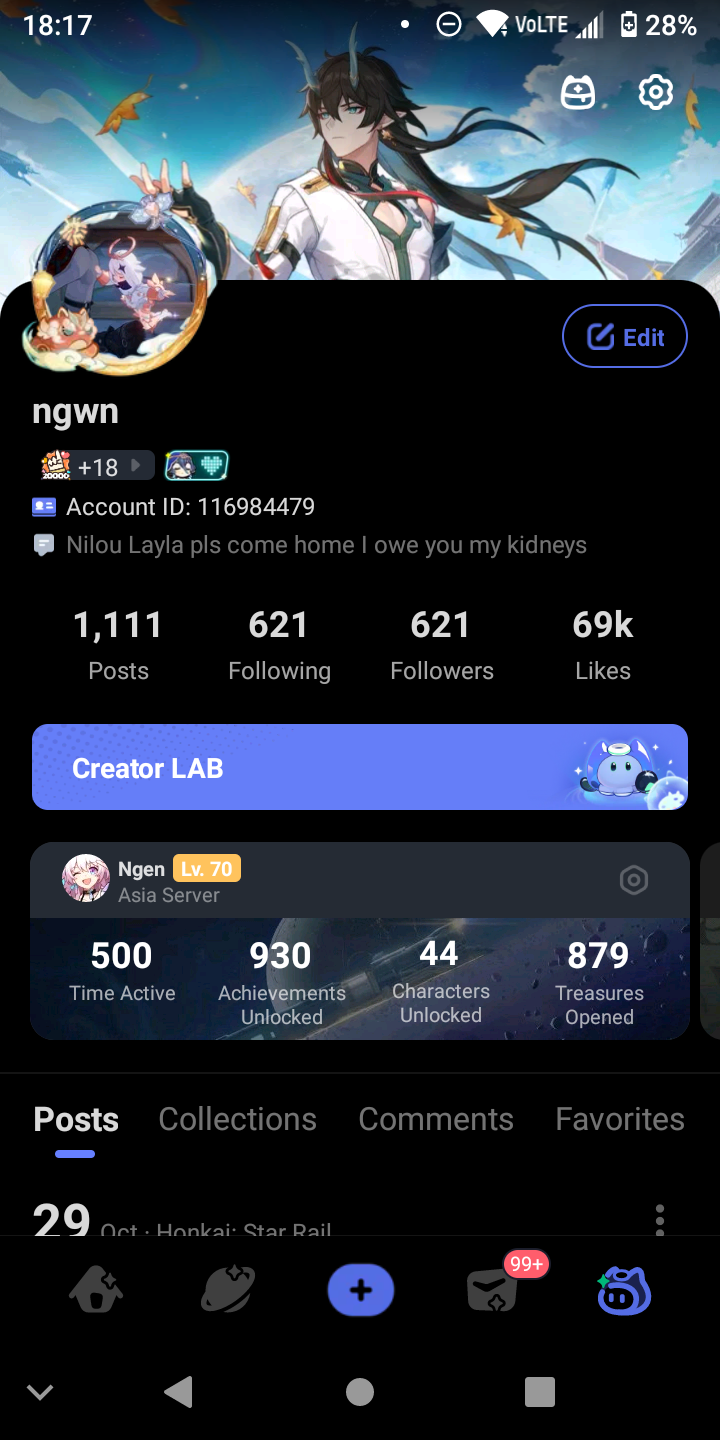This screenshot has height=1440, width=720.
Task: Tap the system back button
Action: 178,1391
